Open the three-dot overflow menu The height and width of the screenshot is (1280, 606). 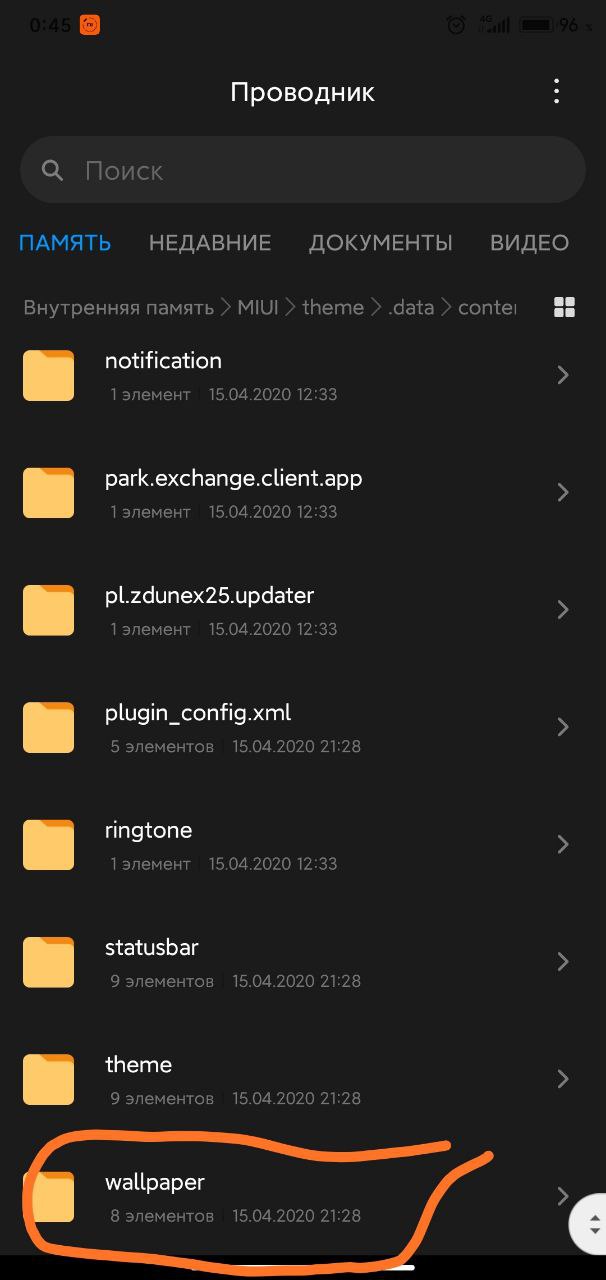pyautogui.click(x=556, y=92)
